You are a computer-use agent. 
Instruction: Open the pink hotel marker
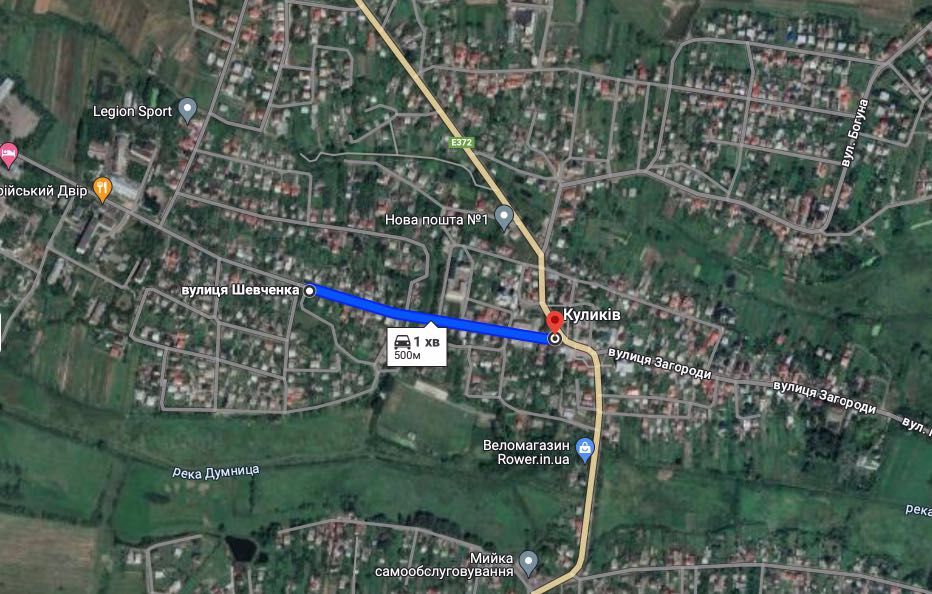click(8, 154)
